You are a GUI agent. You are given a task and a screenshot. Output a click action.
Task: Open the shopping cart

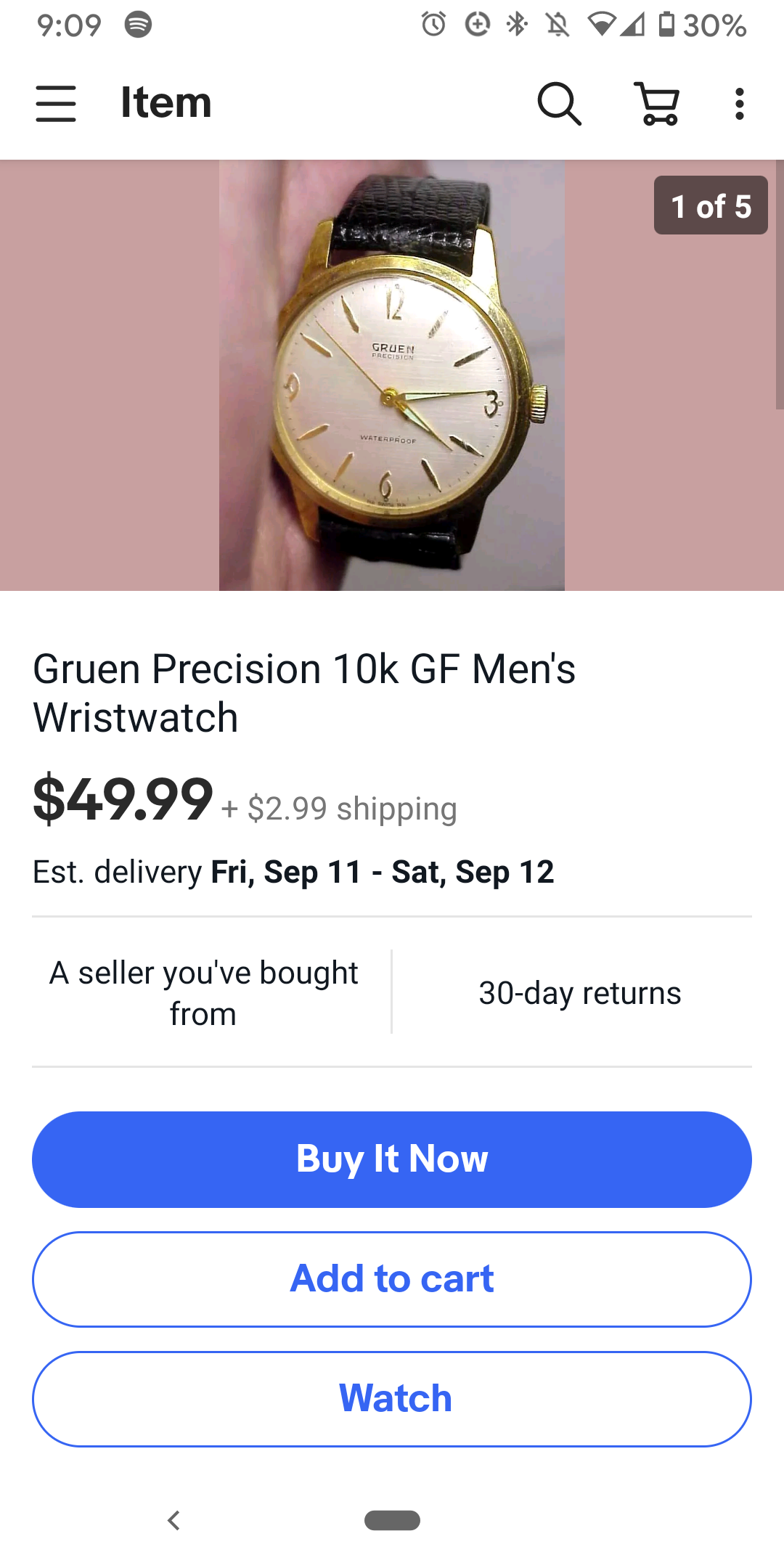click(x=658, y=103)
